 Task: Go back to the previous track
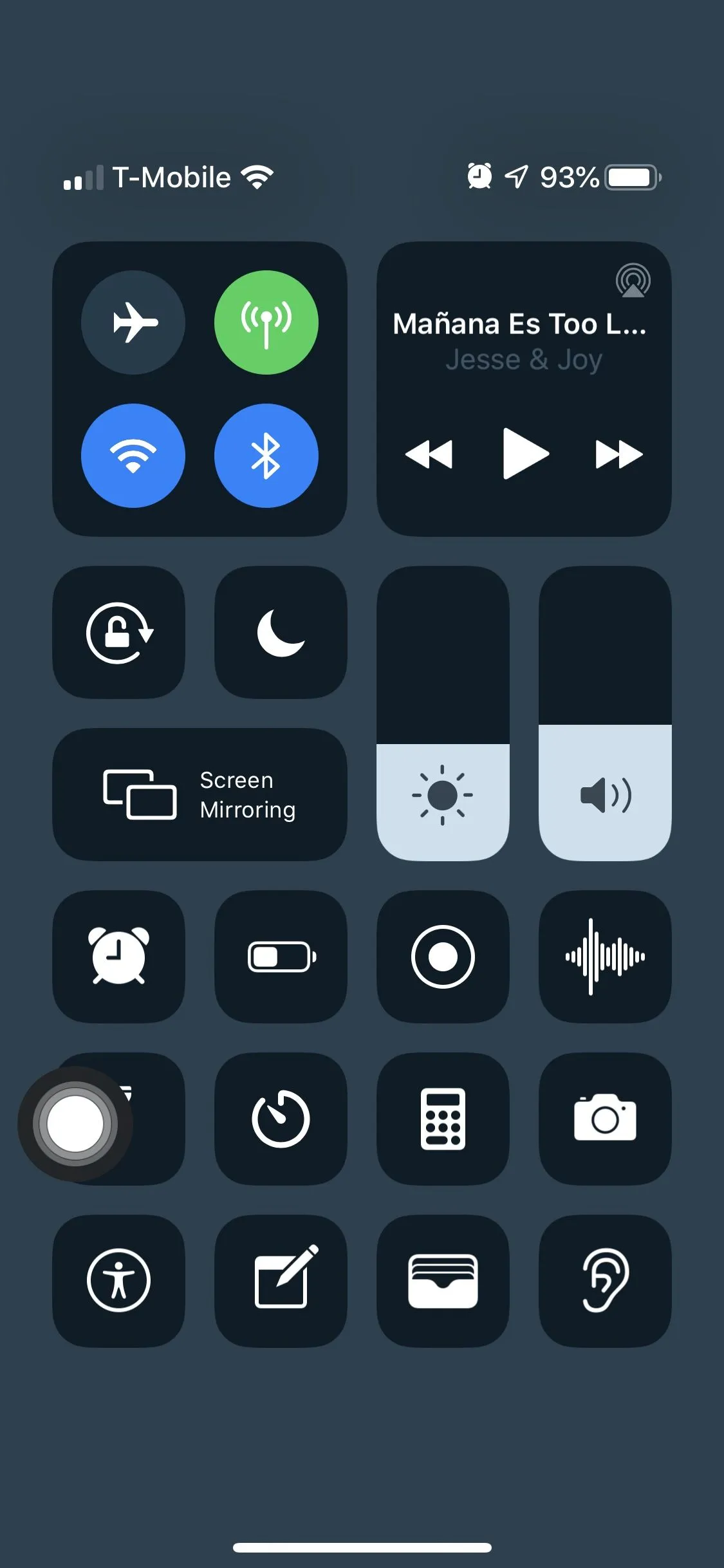pos(429,454)
